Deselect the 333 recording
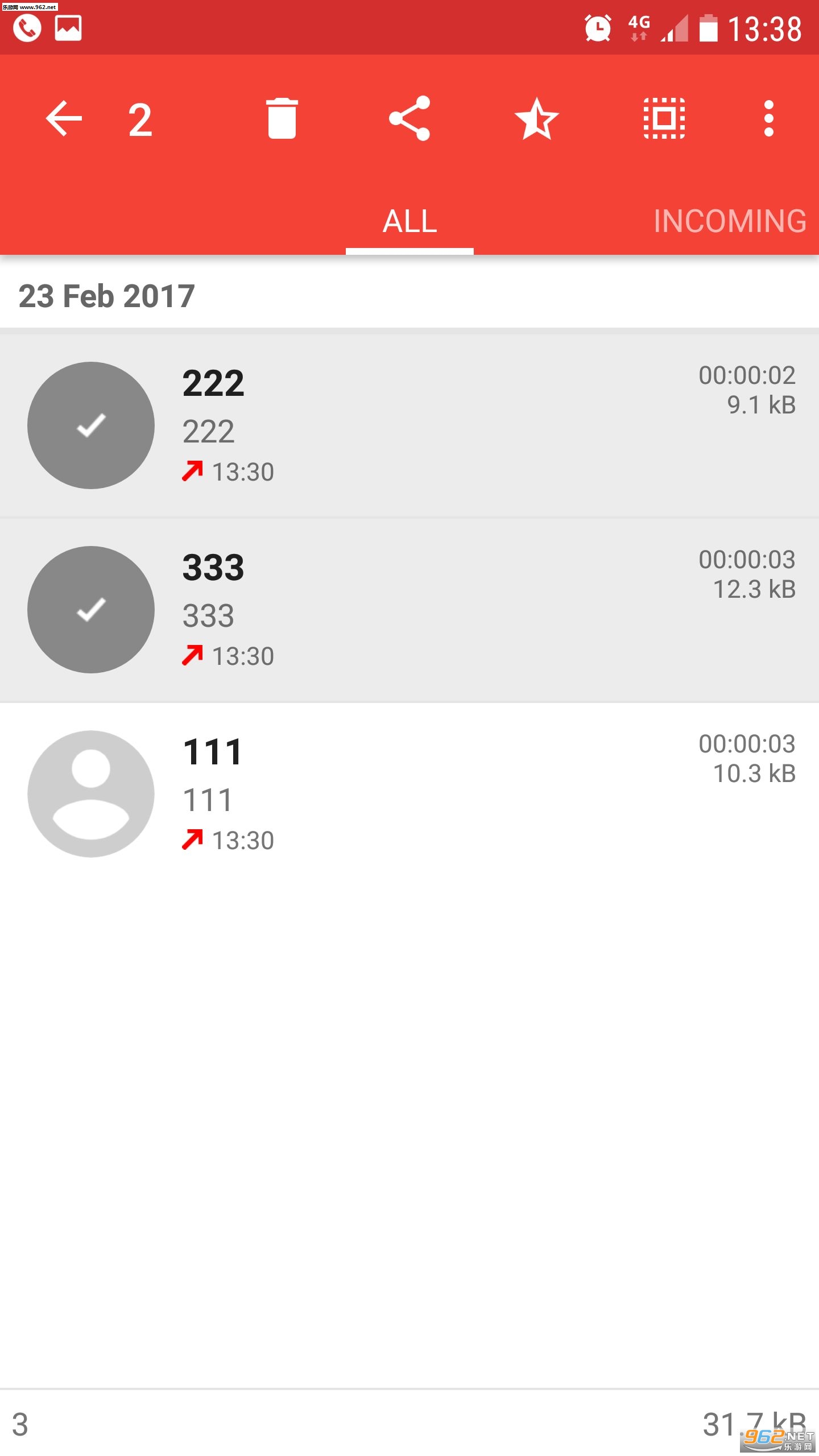 pos(91,609)
